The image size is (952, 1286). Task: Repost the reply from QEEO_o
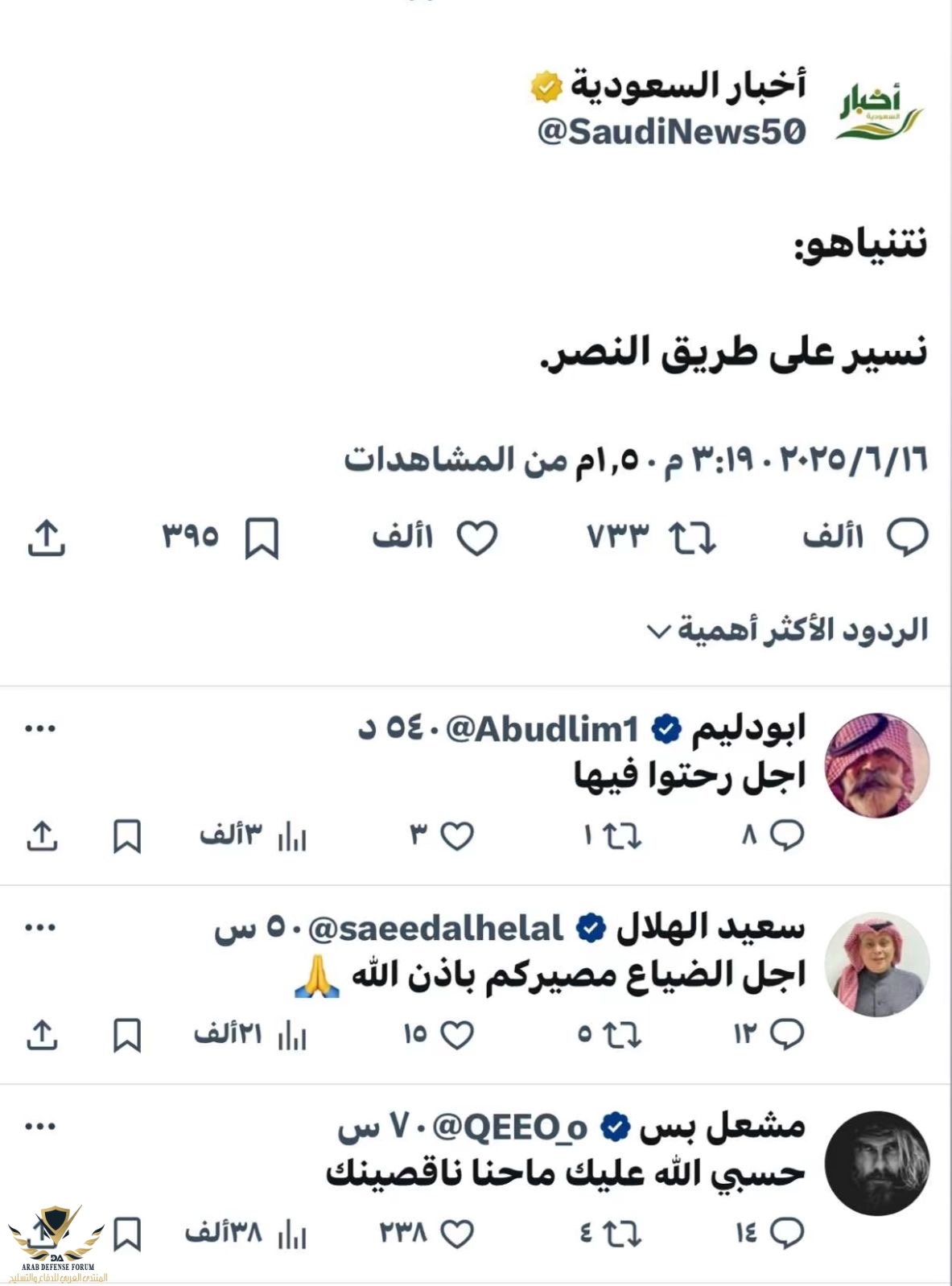[x=622, y=1234]
